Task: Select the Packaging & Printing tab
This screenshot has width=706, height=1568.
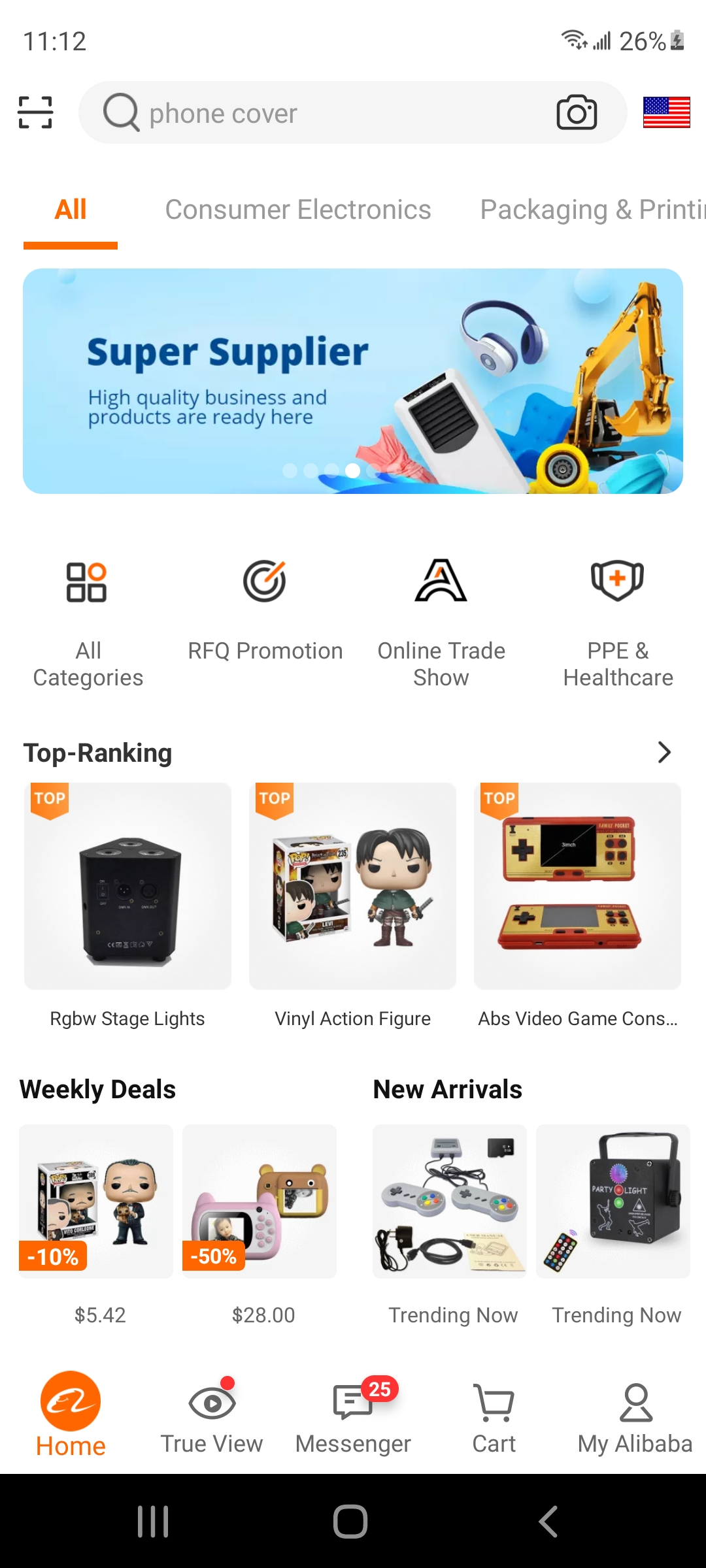Action: click(x=592, y=210)
